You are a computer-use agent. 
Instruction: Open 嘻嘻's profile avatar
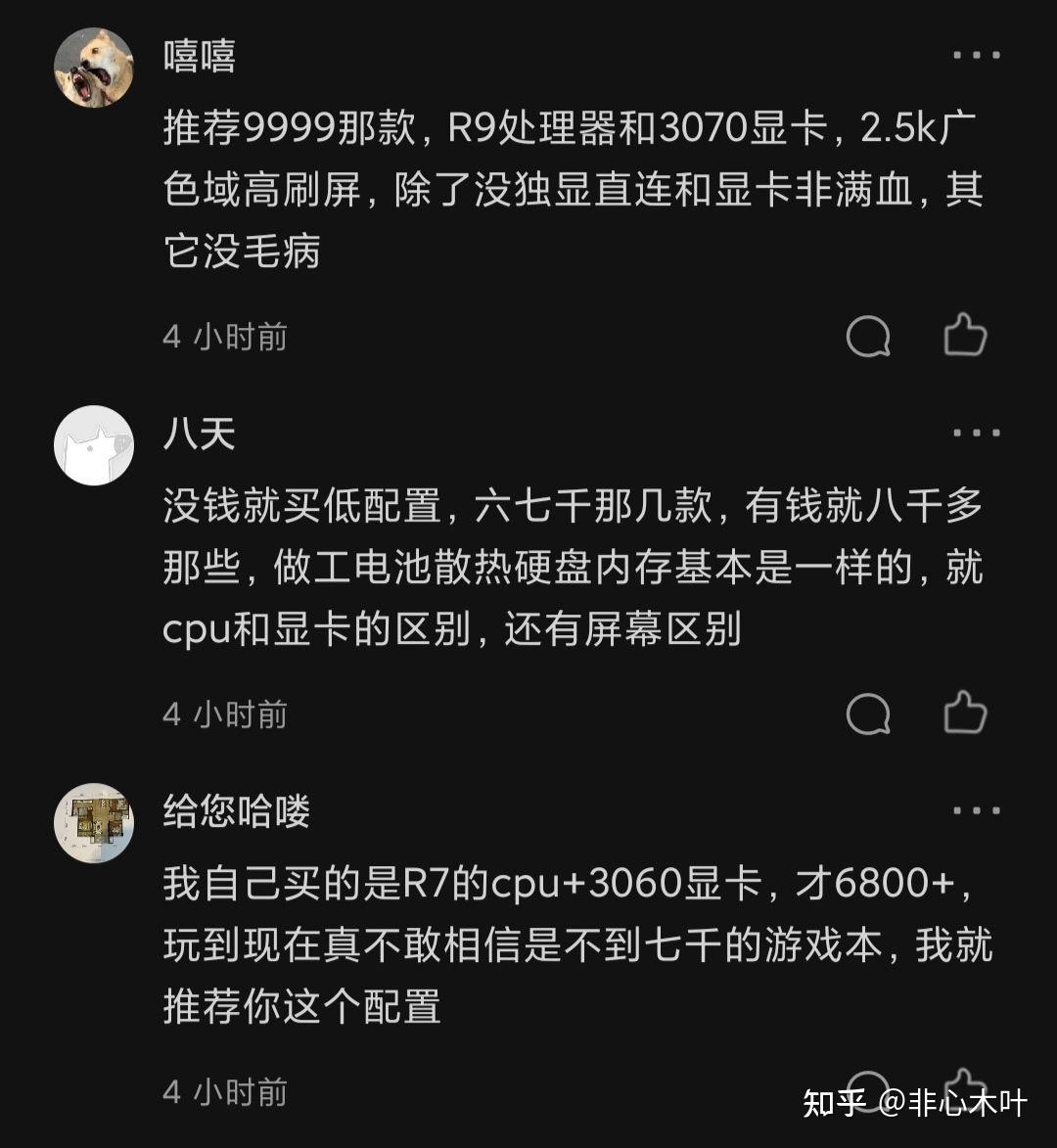[x=94, y=68]
